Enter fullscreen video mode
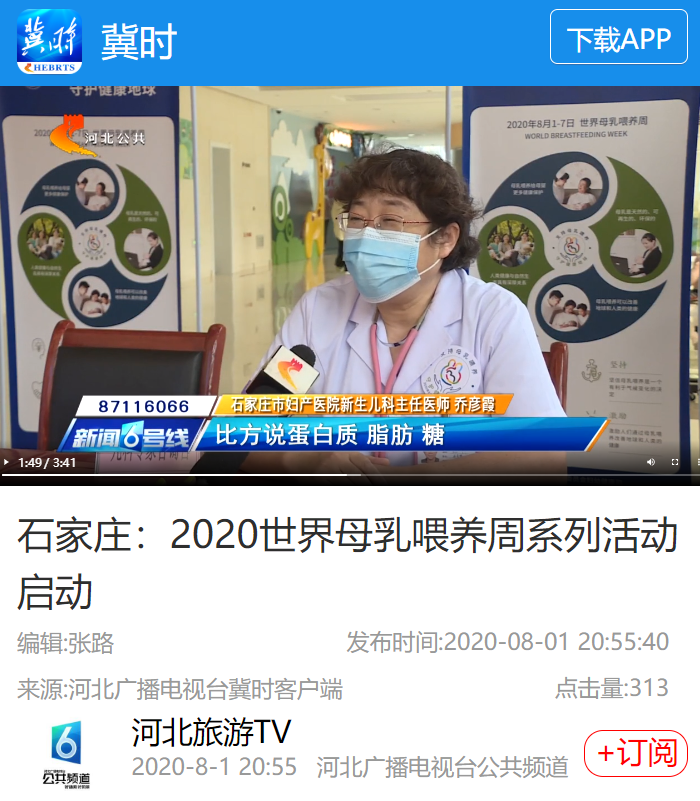 (x=674, y=462)
